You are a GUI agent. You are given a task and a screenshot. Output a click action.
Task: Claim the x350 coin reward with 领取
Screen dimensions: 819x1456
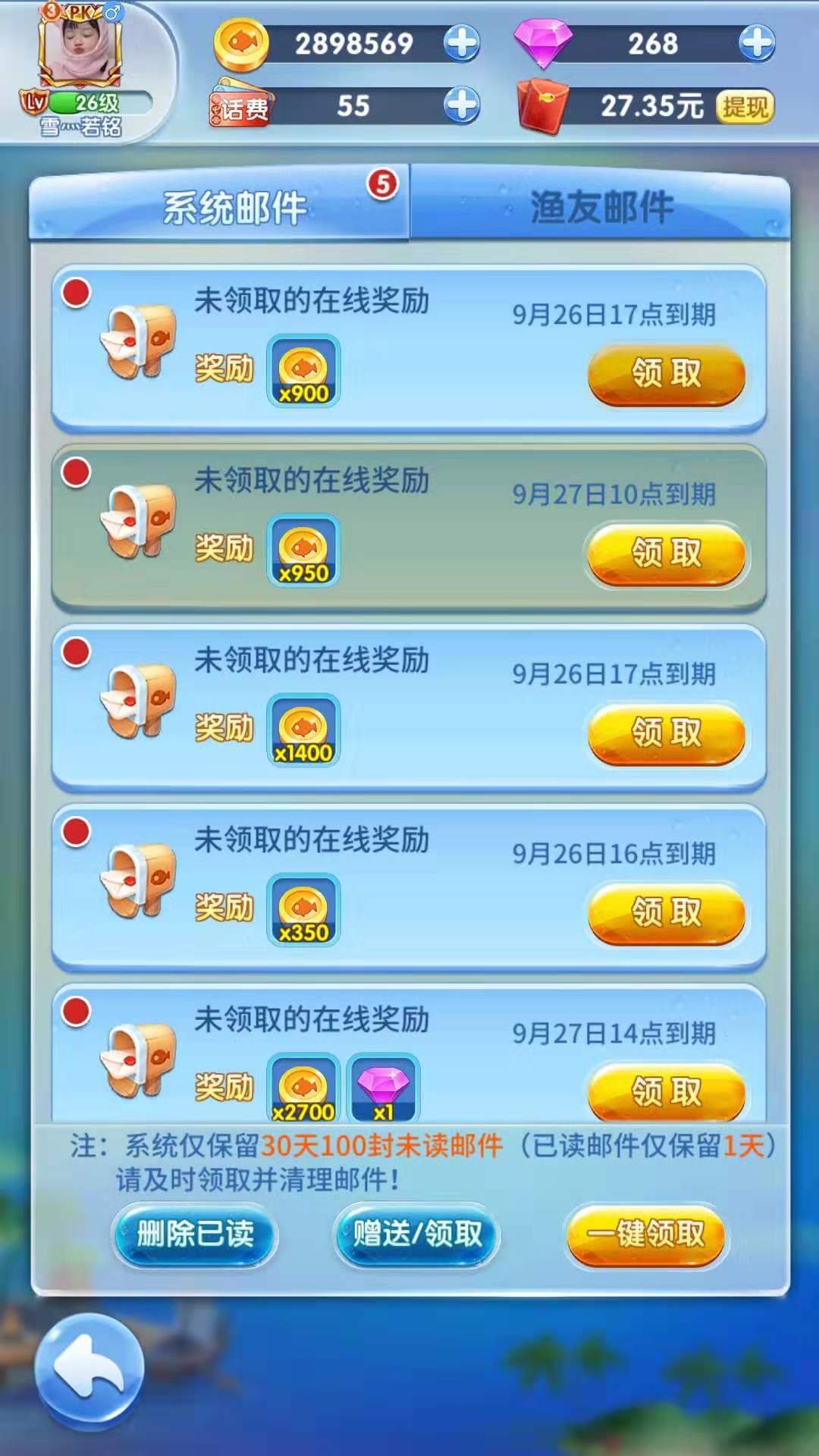coord(666,913)
